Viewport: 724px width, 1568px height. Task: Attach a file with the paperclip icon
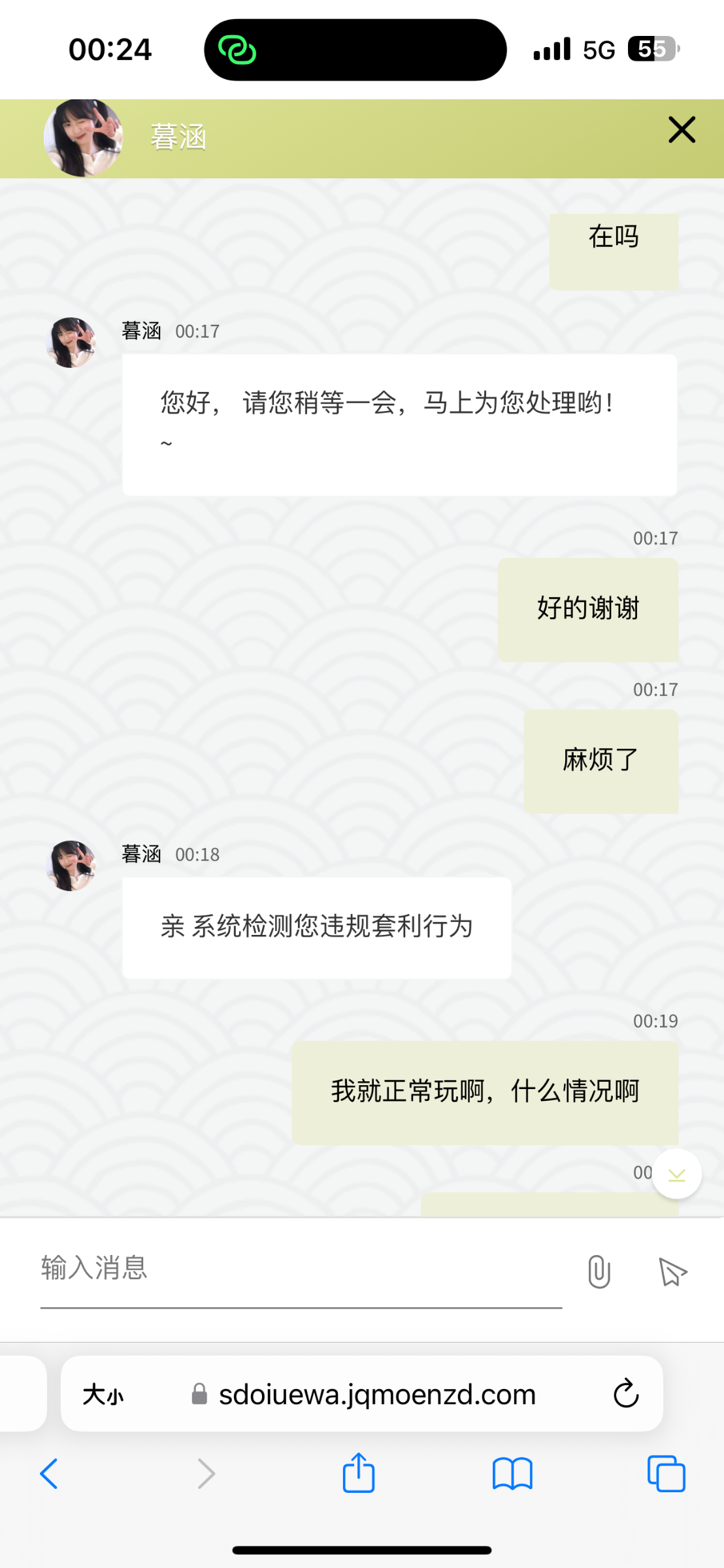599,1271
